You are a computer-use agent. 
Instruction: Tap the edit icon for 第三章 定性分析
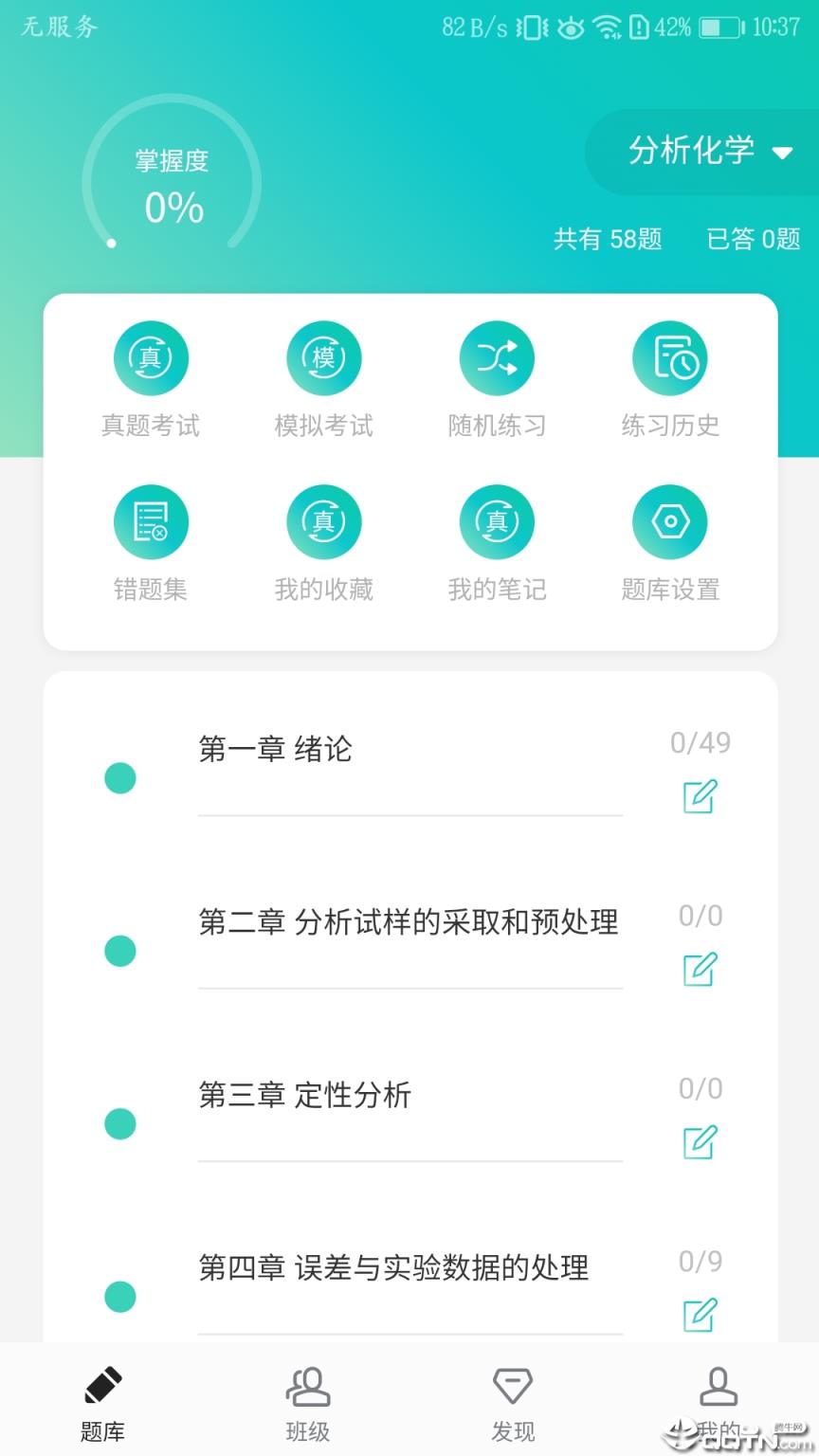(x=699, y=1144)
